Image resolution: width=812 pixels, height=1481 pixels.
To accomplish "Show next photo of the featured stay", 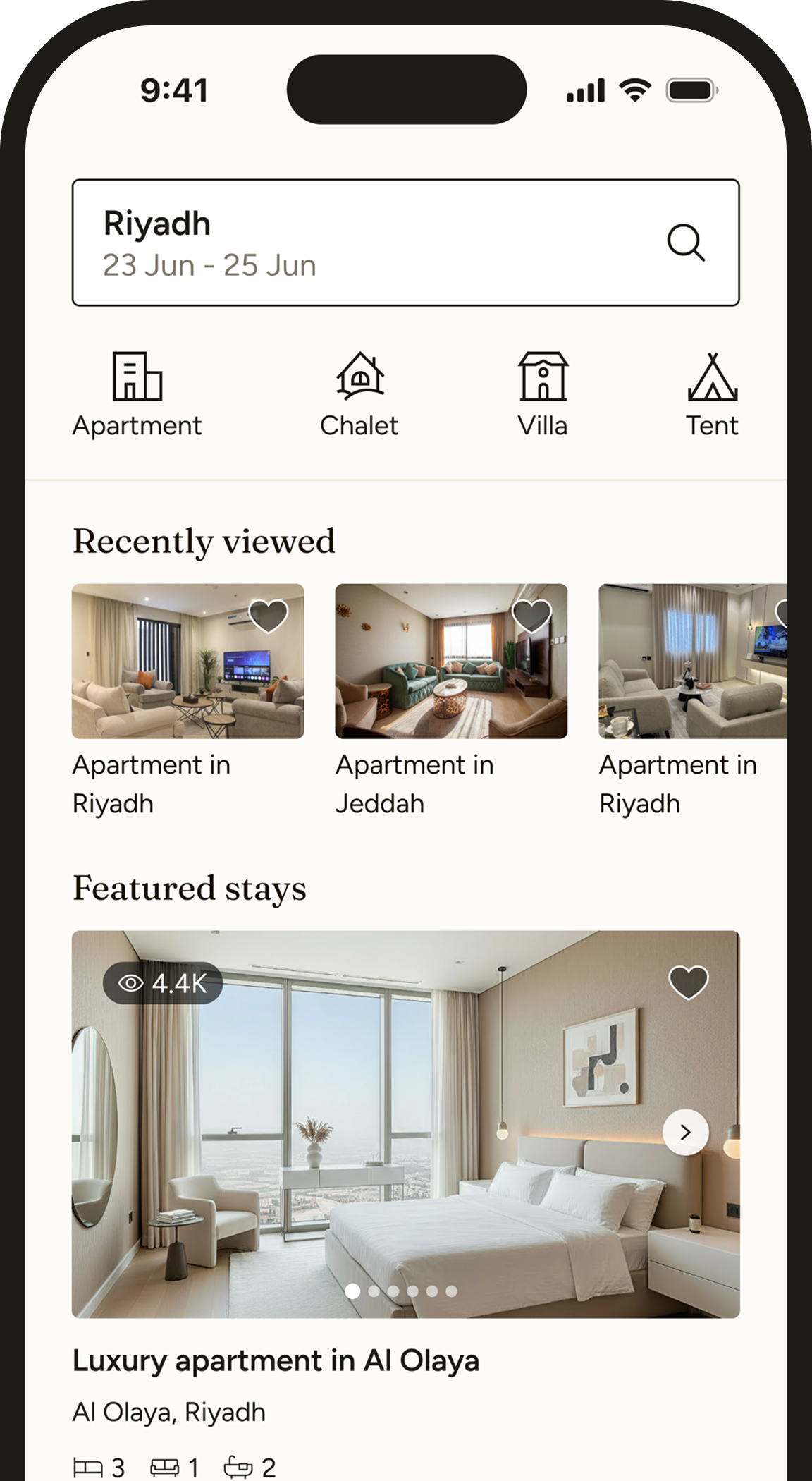I will click(686, 1132).
